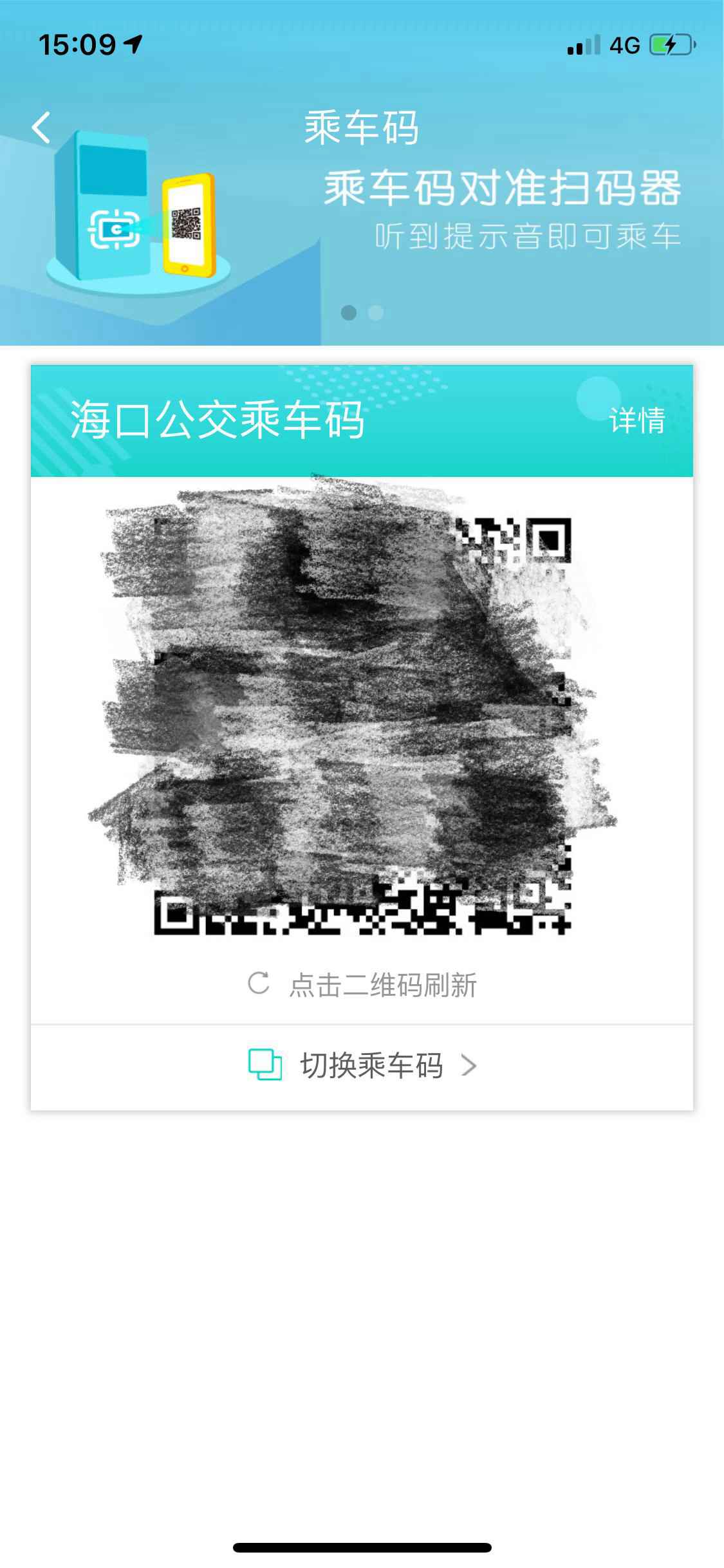724x1568 pixels.
Task: Select the second banner page dot
Action: (376, 313)
